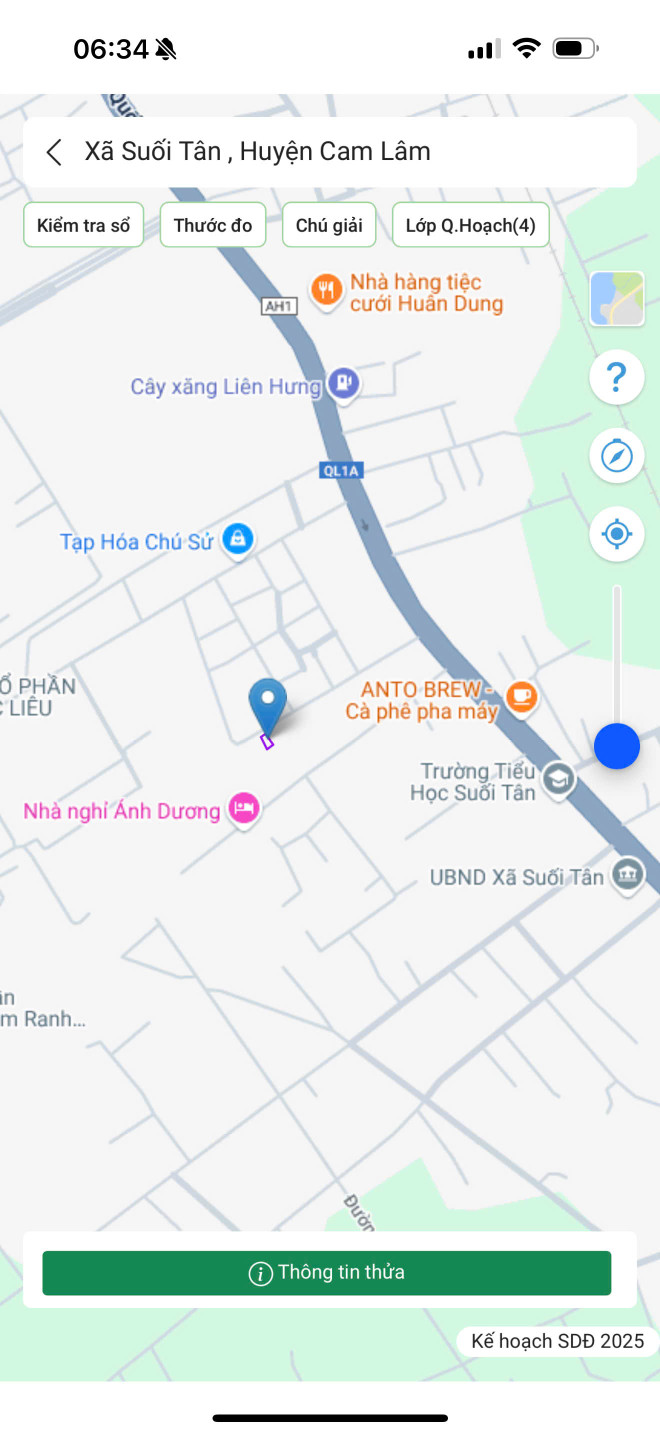
Task: Tap the blue slider handle
Action: [617, 746]
